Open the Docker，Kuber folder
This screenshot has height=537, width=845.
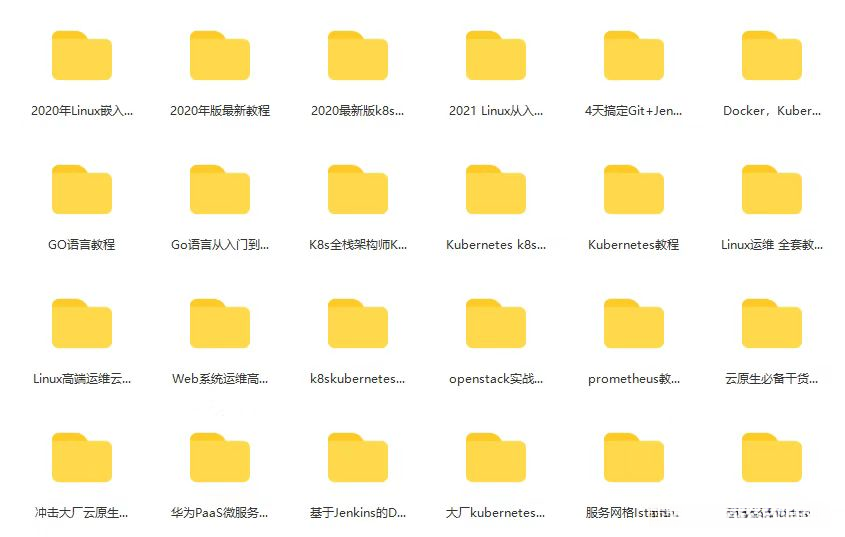pos(772,56)
